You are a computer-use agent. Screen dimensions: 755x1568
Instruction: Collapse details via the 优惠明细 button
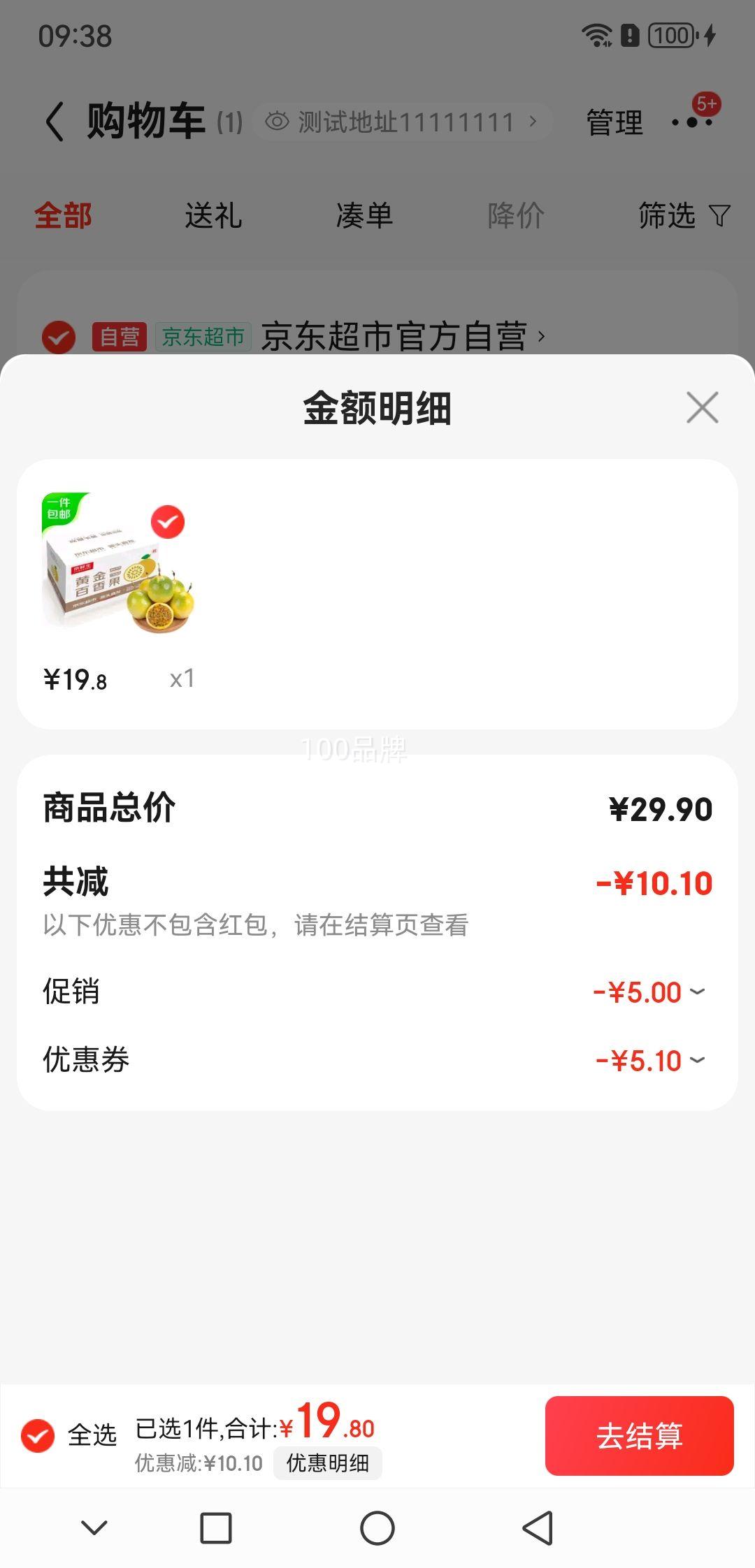327,1463
